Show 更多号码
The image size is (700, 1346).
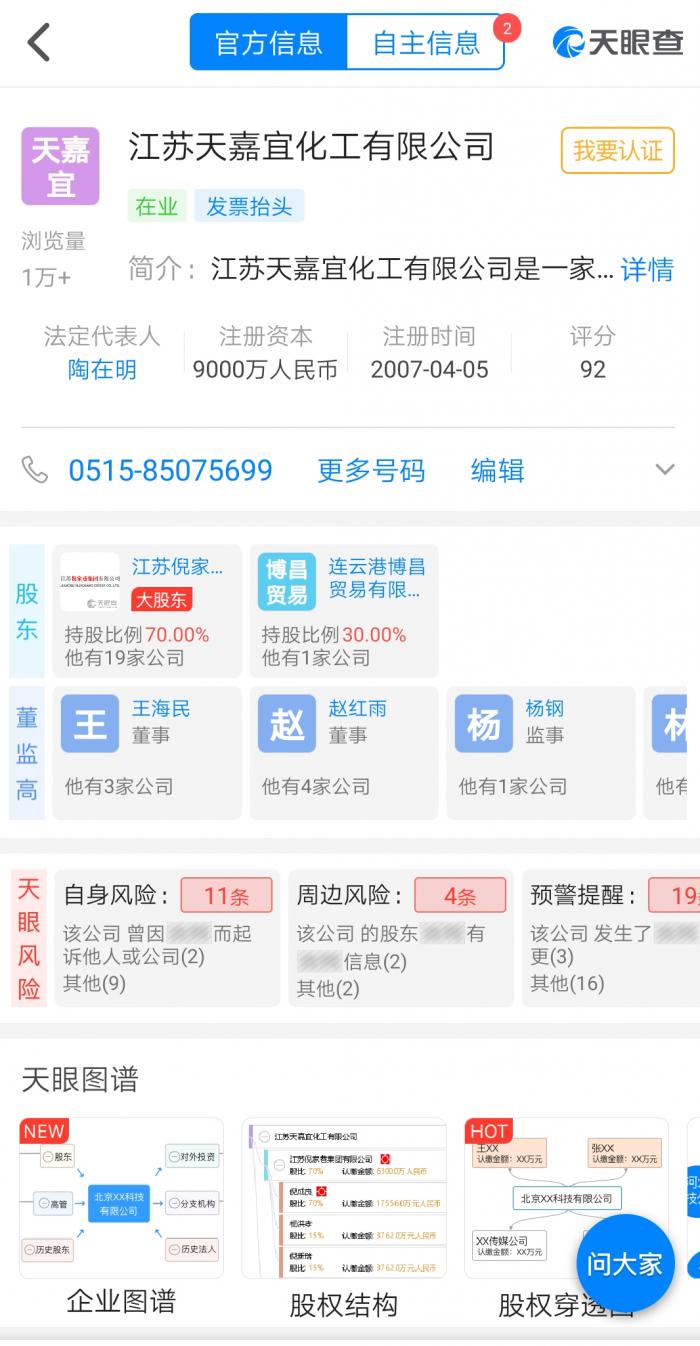[x=371, y=470]
